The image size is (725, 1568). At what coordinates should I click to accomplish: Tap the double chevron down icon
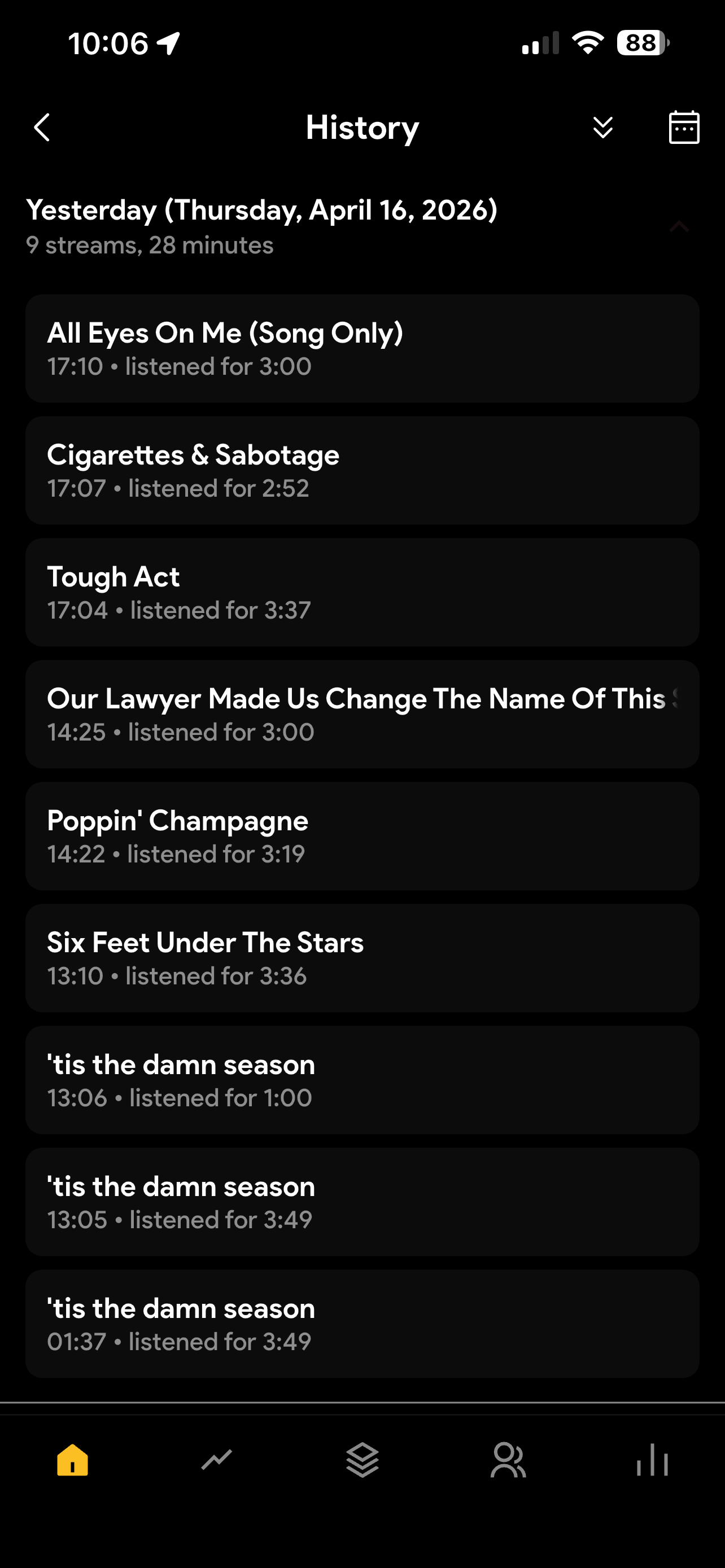pos(602,128)
